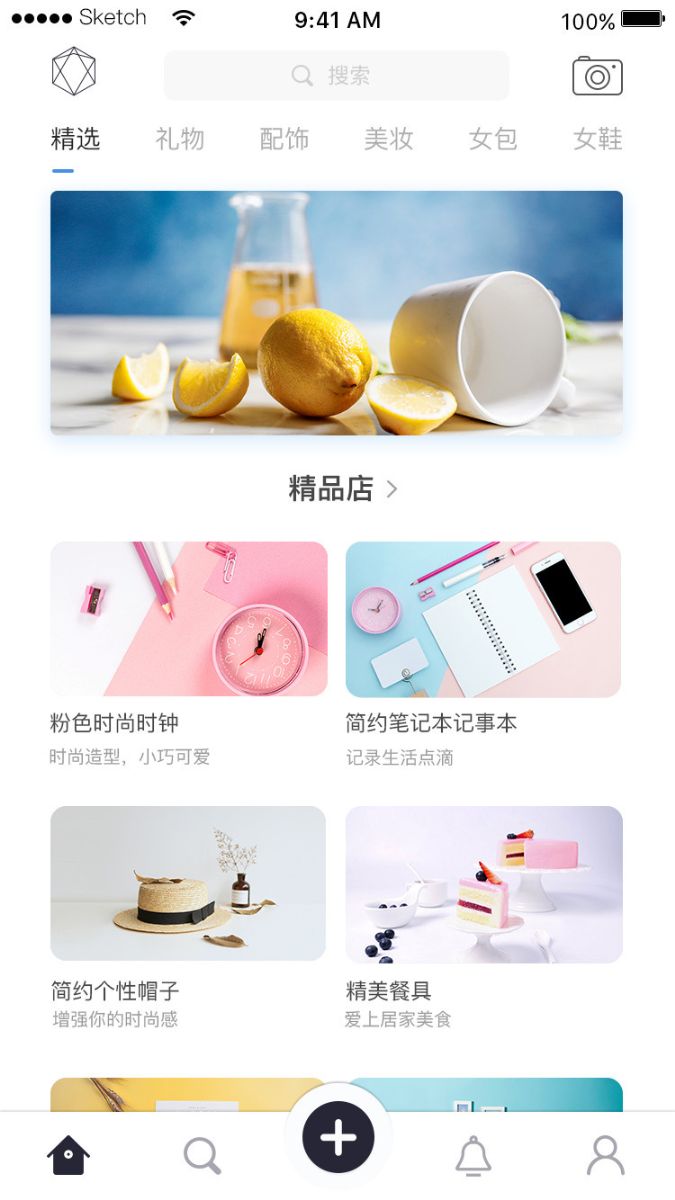Tap the plus button to add
The height and width of the screenshot is (1200, 675).
(x=338, y=1138)
